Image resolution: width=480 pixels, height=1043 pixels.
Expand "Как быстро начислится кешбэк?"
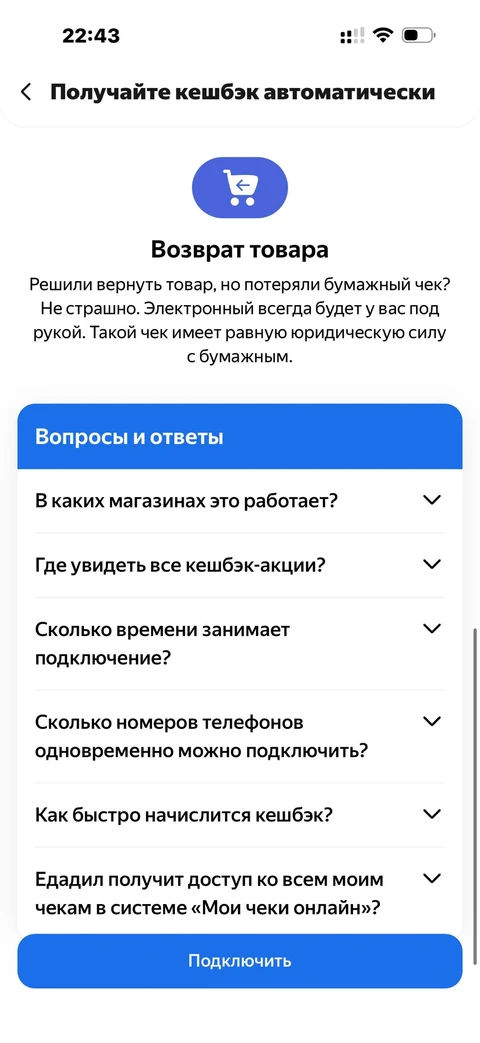[x=239, y=815]
